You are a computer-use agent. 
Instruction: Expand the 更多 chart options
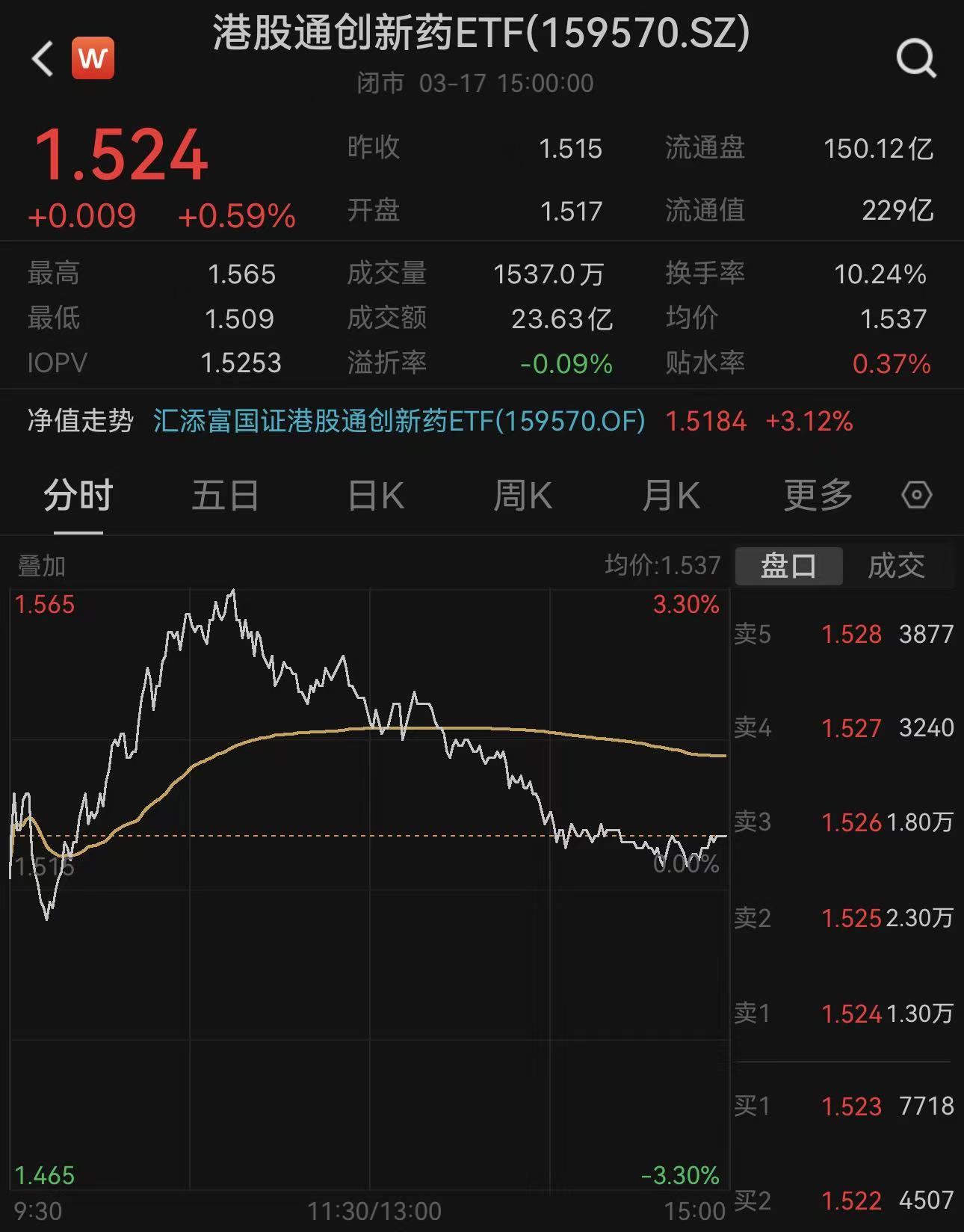[817, 495]
